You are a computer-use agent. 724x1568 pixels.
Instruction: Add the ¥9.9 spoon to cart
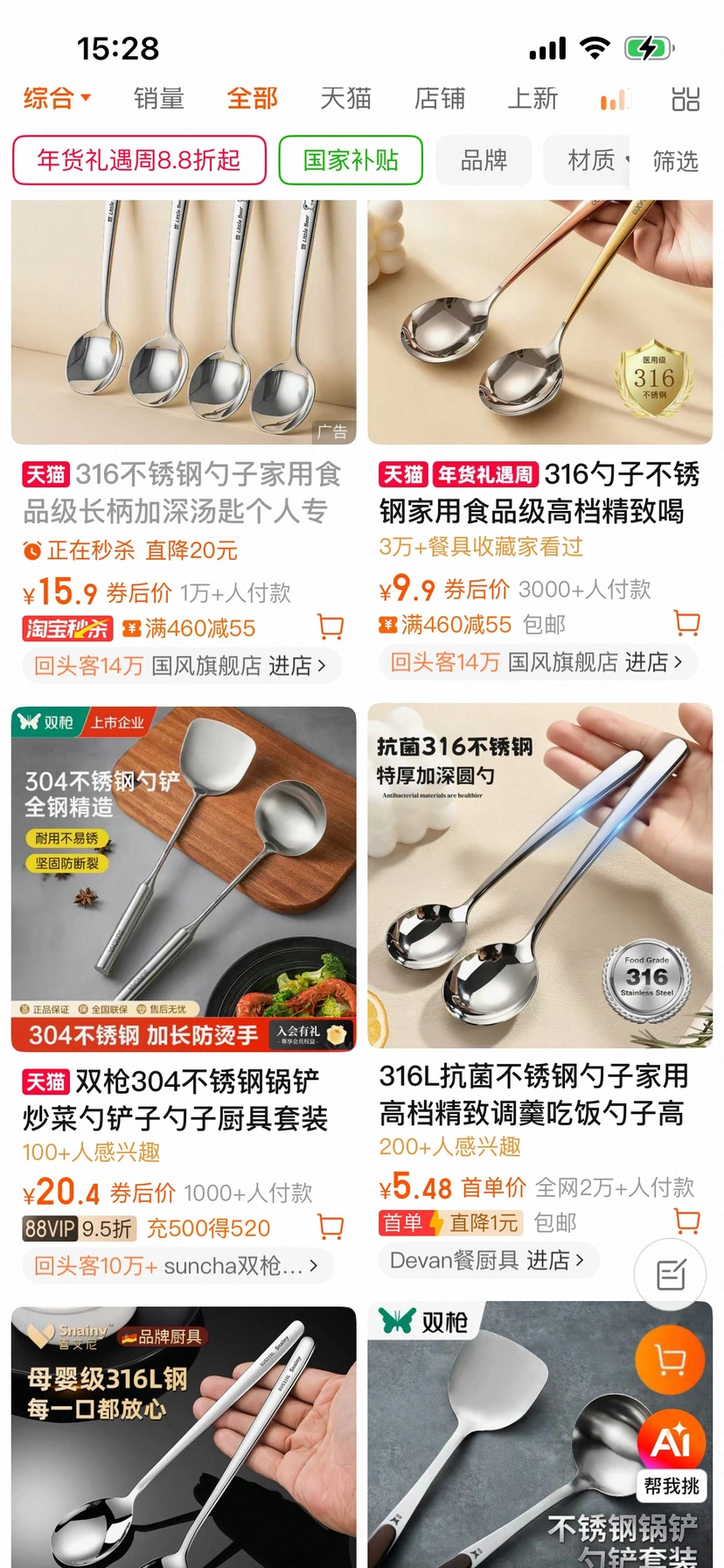pyautogui.click(x=687, y=623)
